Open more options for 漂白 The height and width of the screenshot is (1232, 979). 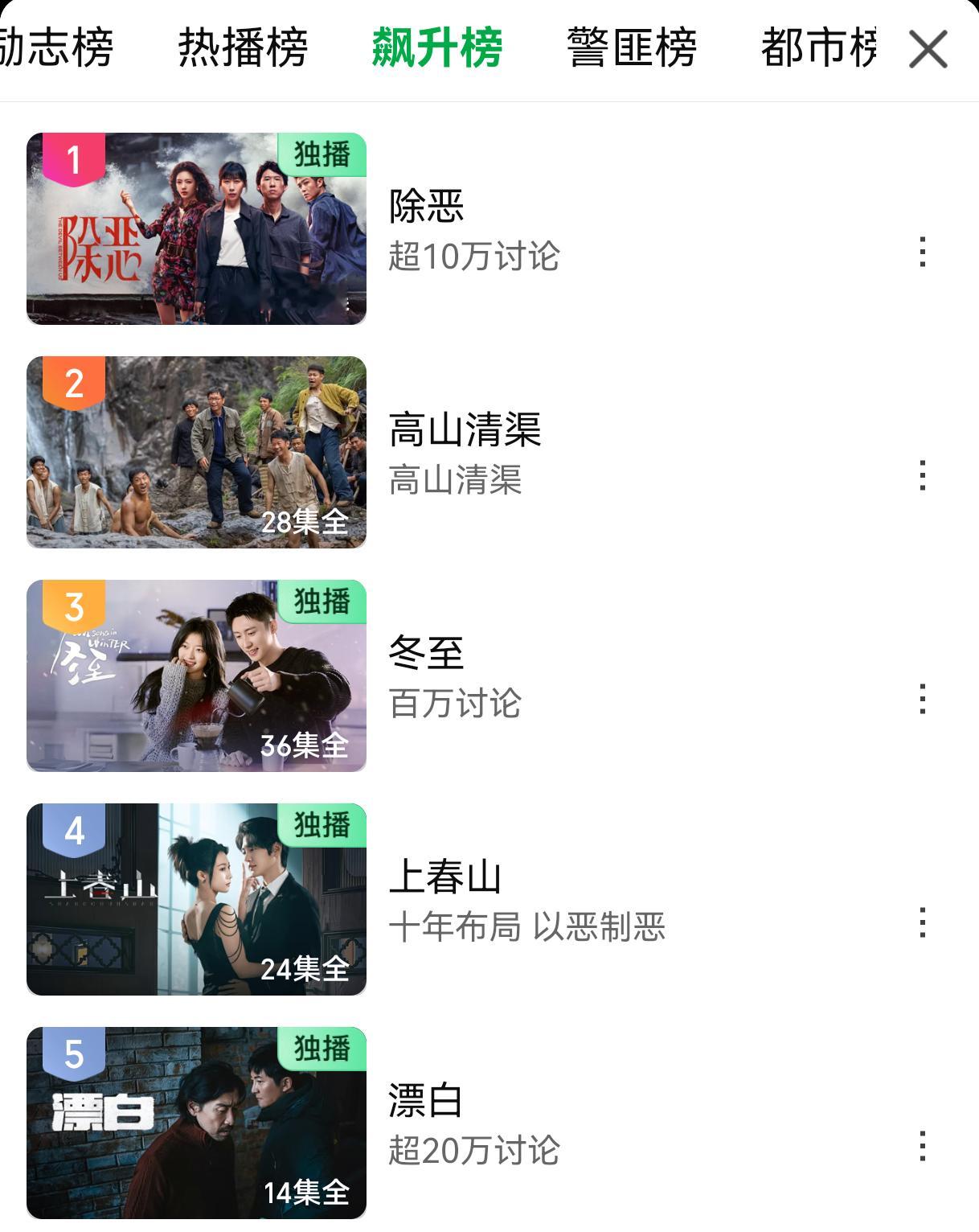pos(923,1146)
